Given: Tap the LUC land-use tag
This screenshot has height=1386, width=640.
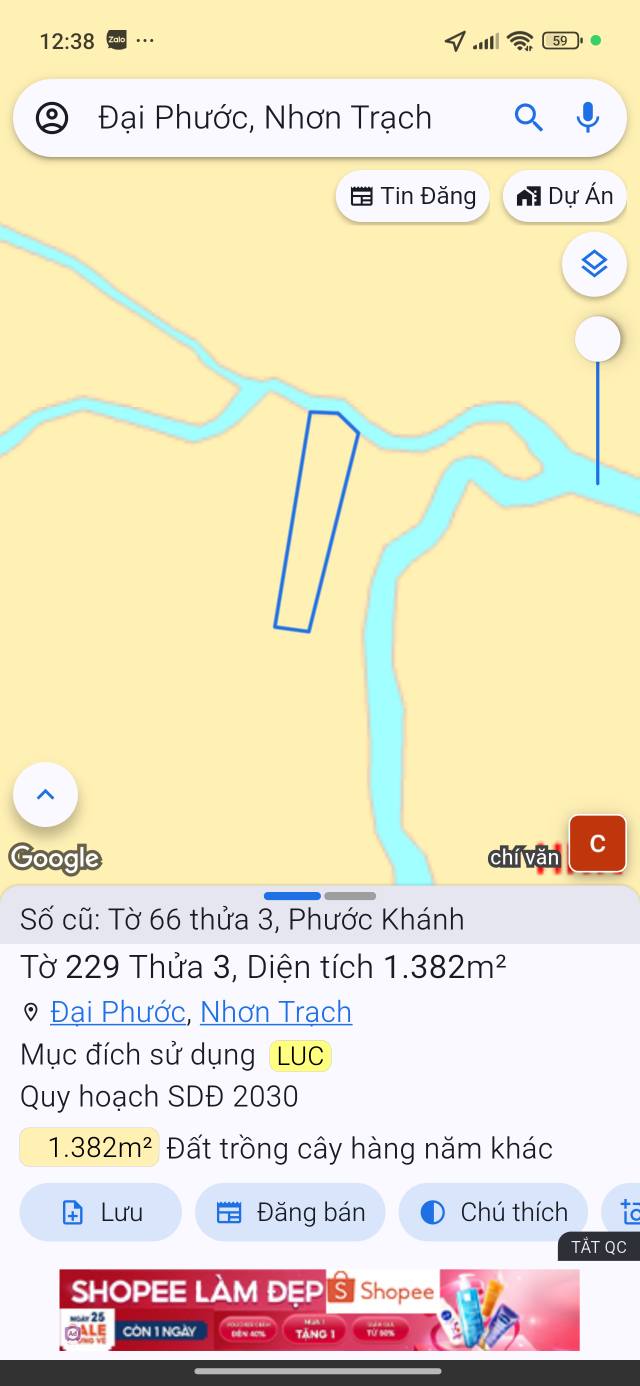Looking at the screenshot, I should point(300,1056).
